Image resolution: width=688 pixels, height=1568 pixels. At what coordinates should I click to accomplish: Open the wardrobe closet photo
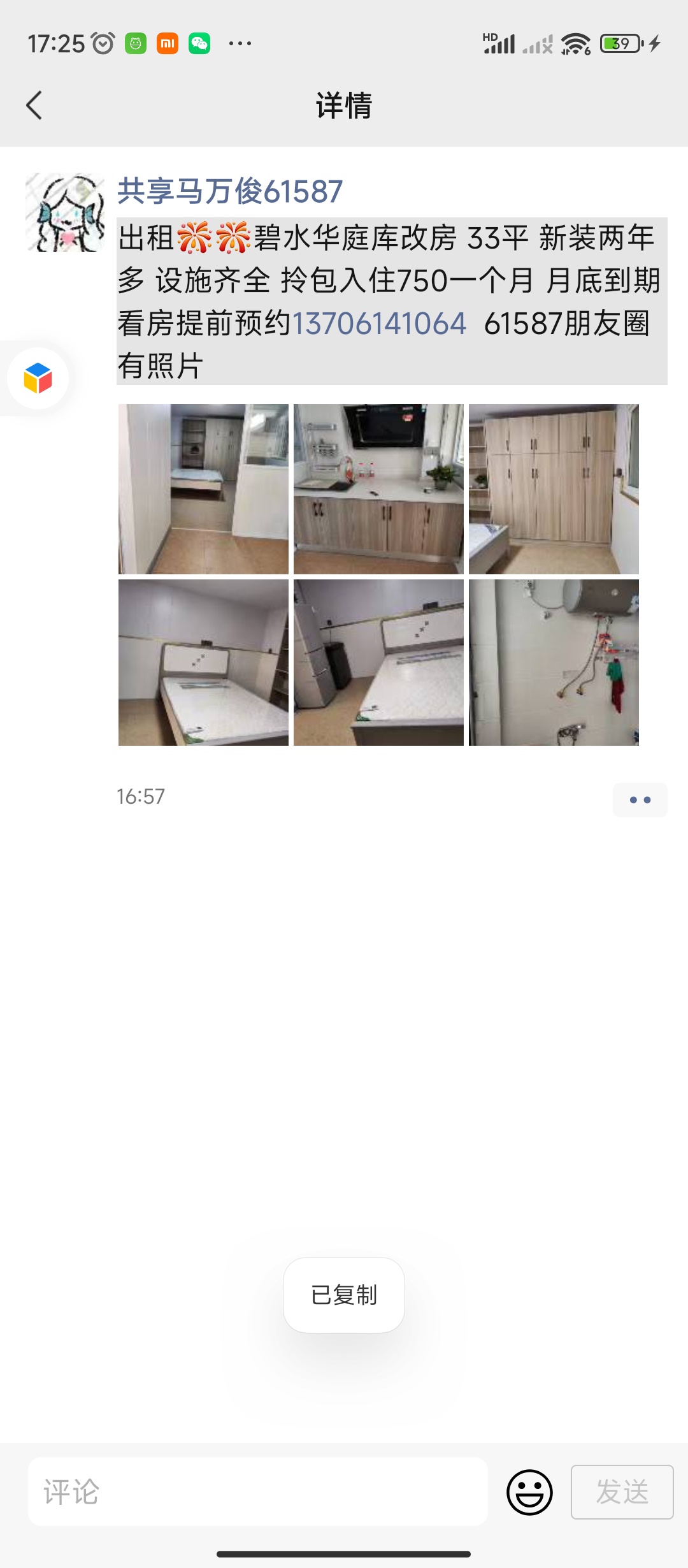(554, 489)
